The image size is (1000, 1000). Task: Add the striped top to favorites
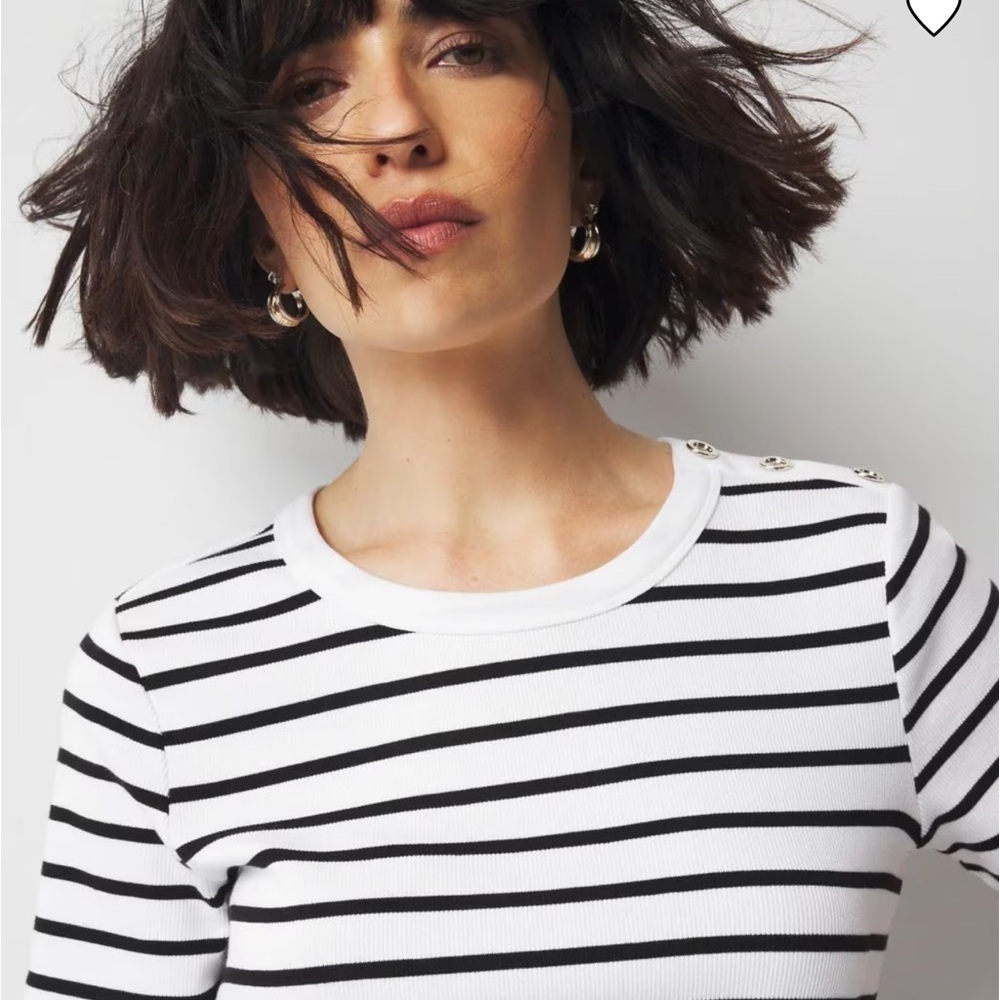(933, 12)
